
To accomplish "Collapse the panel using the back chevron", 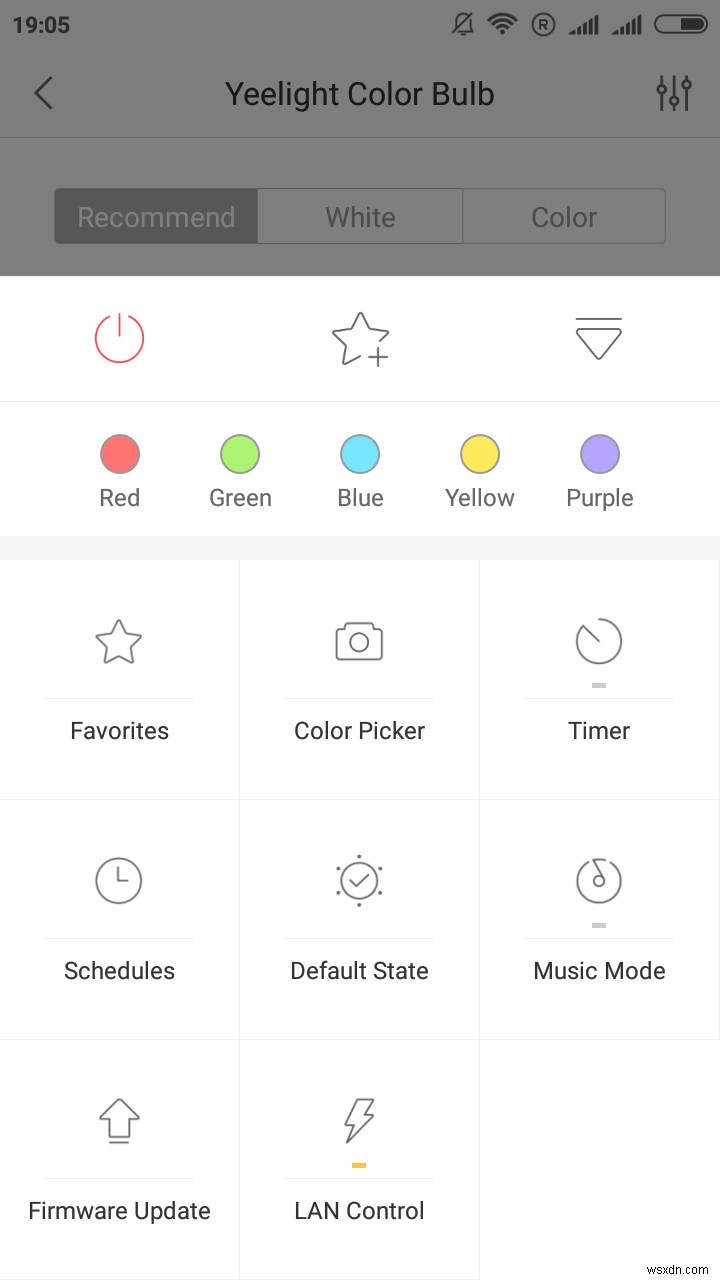I will 43,93.
